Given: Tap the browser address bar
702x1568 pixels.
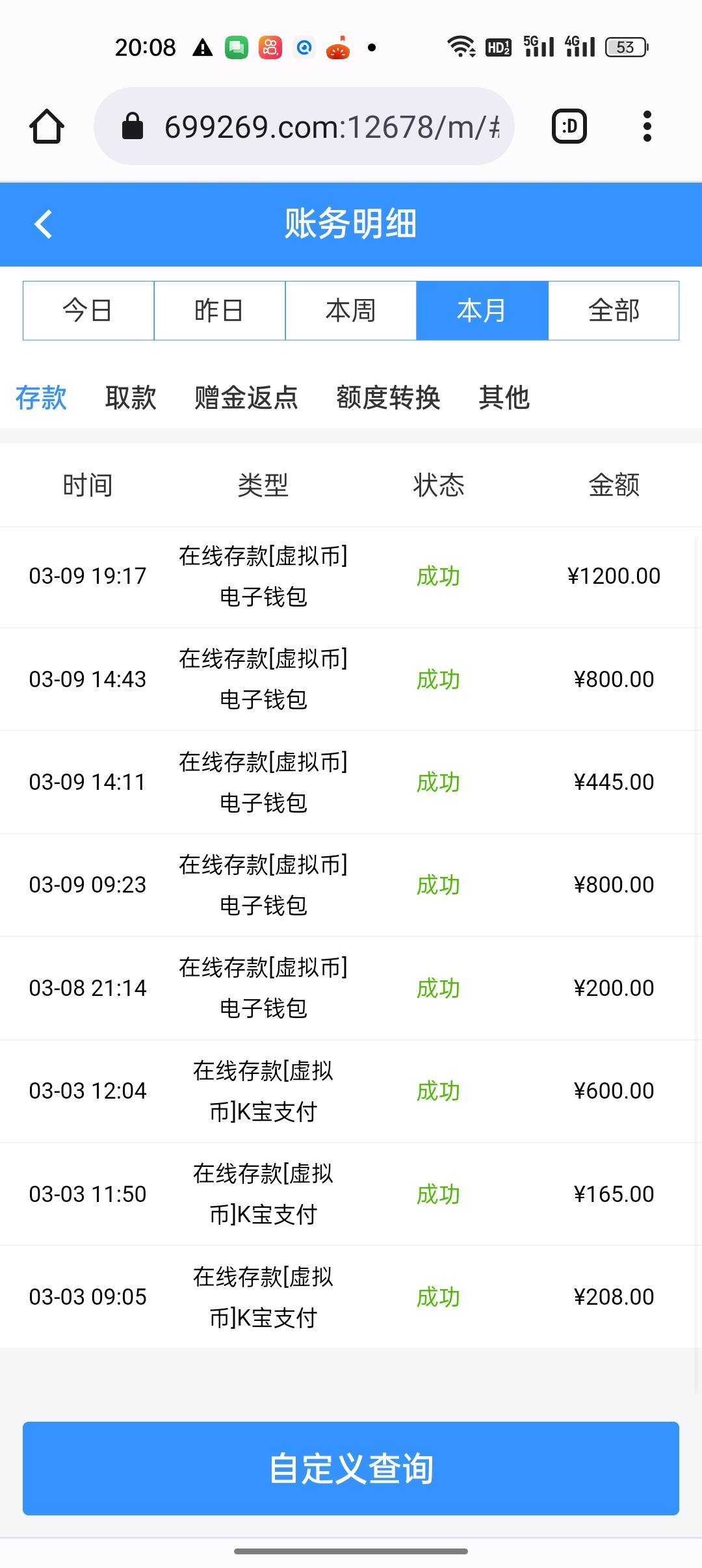Looking at the screenshot, I should 304,126.
